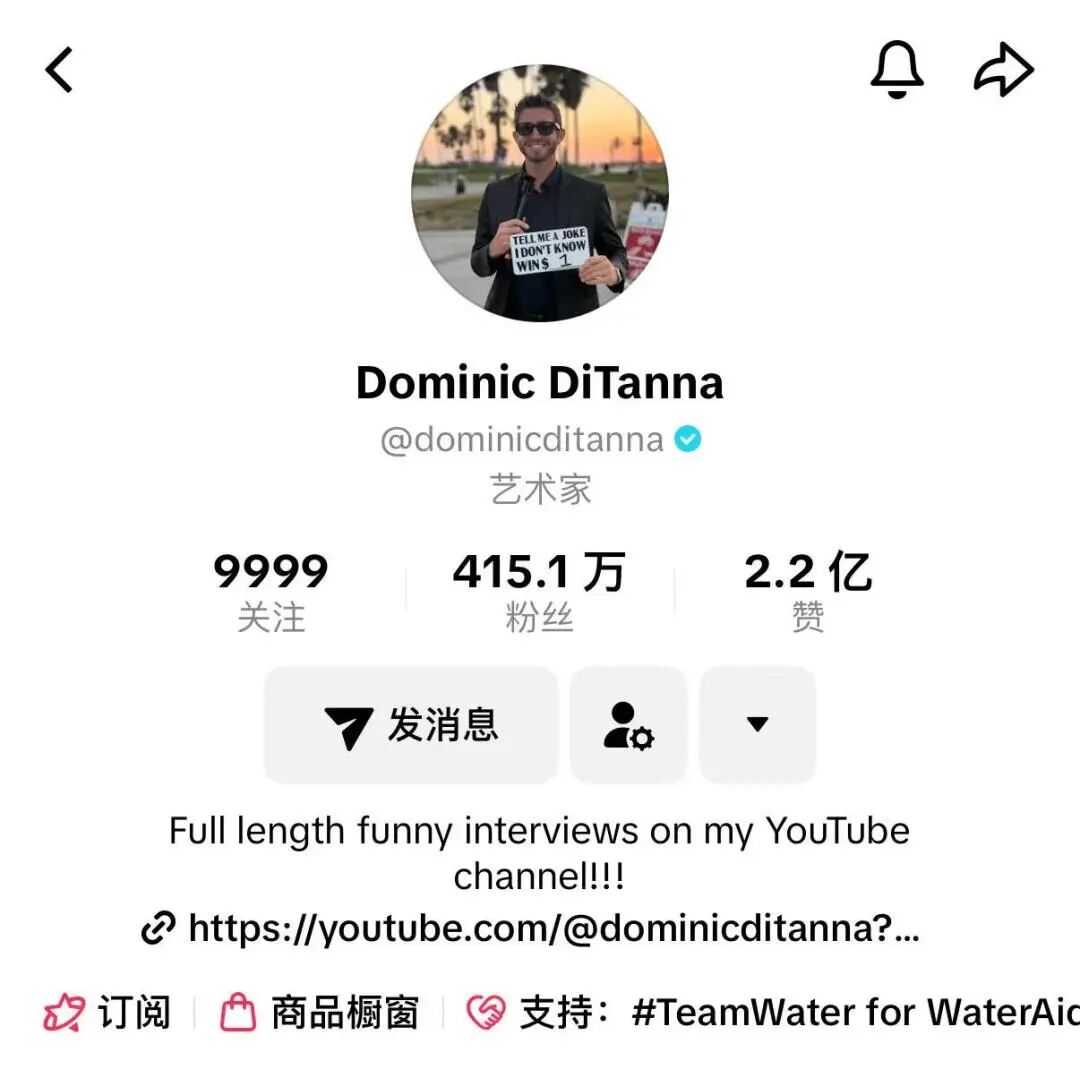This screenshot has height=1080, width=1080.
Task: Open the follow settings person icon
Action: (x=628, y=725)
